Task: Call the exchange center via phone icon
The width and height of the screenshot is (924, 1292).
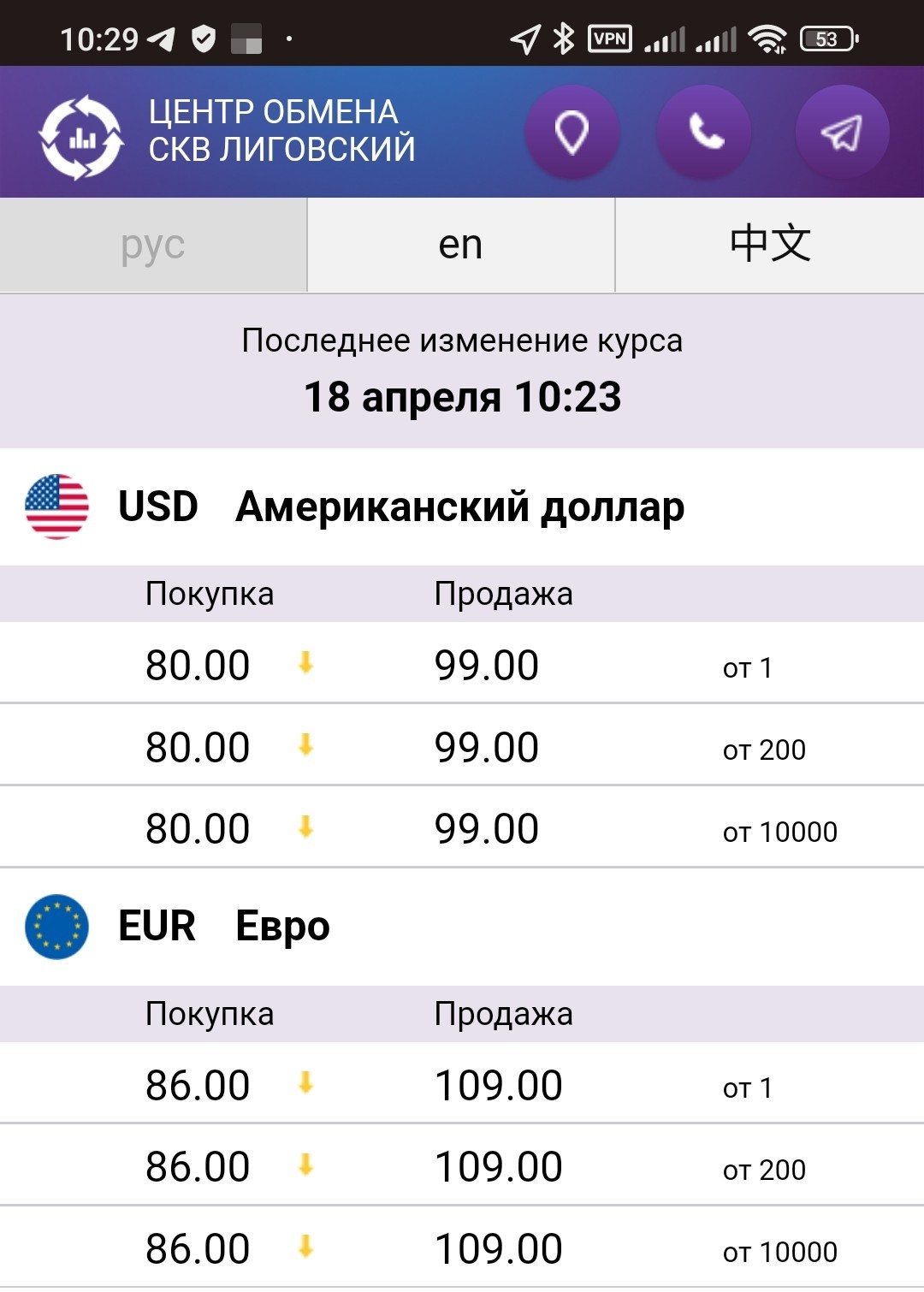Action: [704, 133]
